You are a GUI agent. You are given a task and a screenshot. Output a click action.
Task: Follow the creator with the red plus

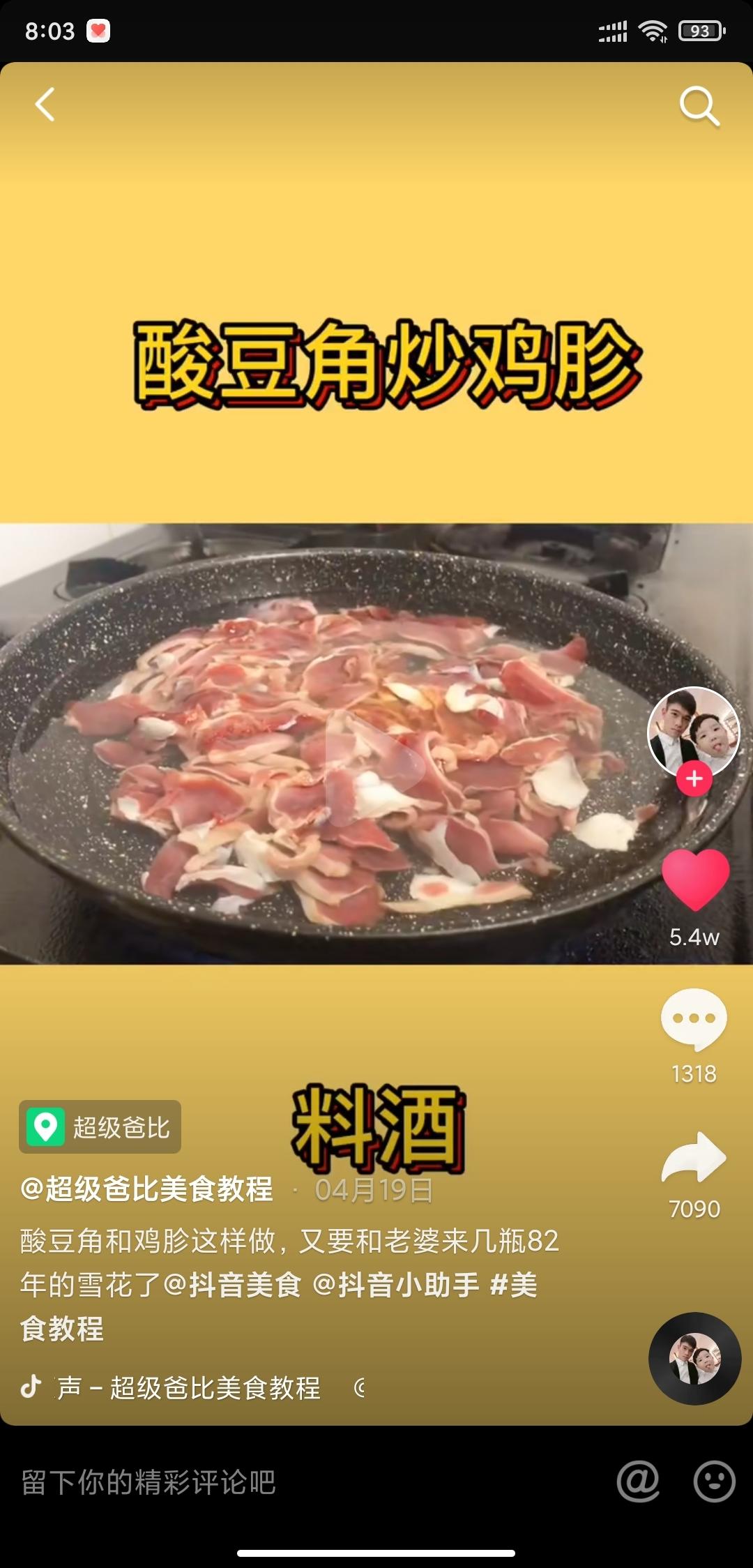point(694,778)
